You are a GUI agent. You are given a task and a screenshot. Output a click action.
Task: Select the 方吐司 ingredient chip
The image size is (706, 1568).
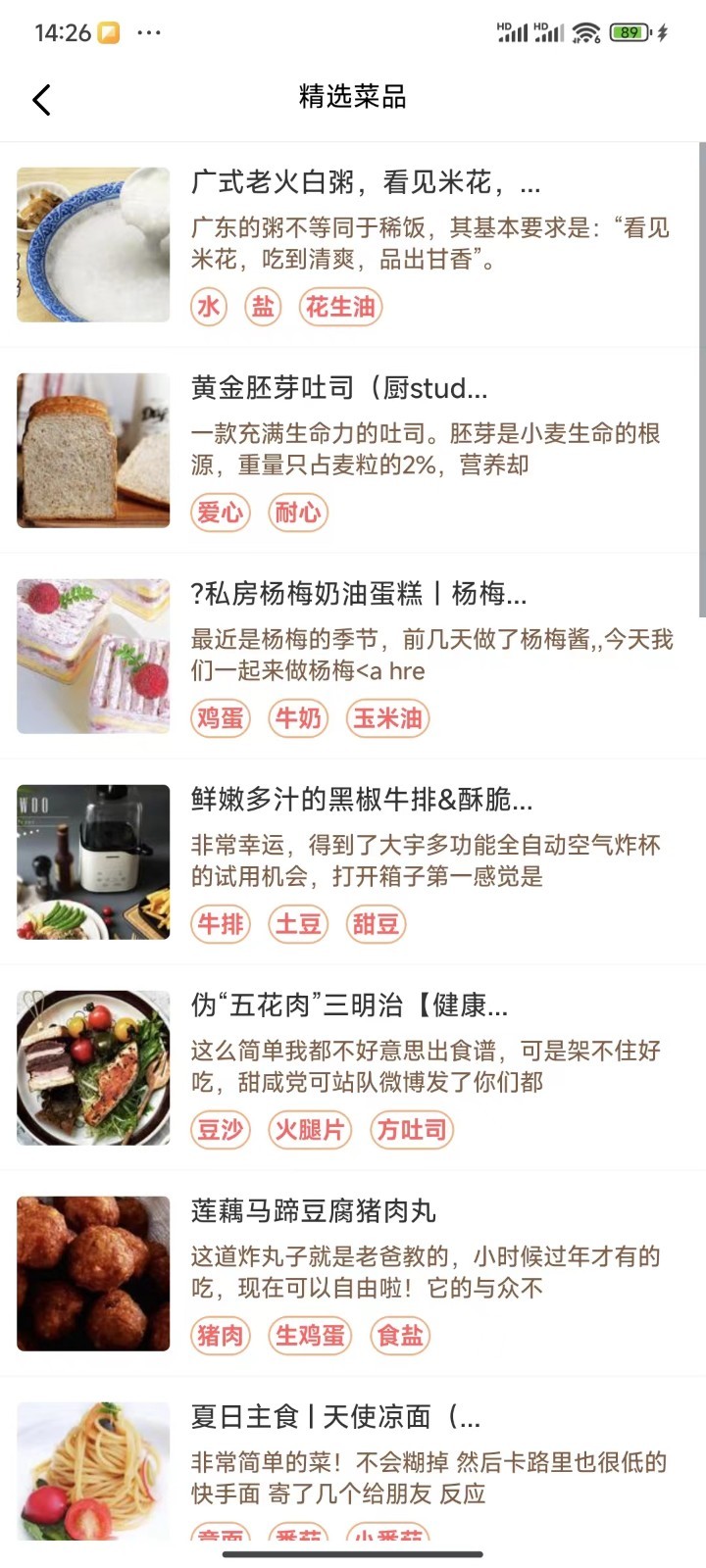[412, 1130]
